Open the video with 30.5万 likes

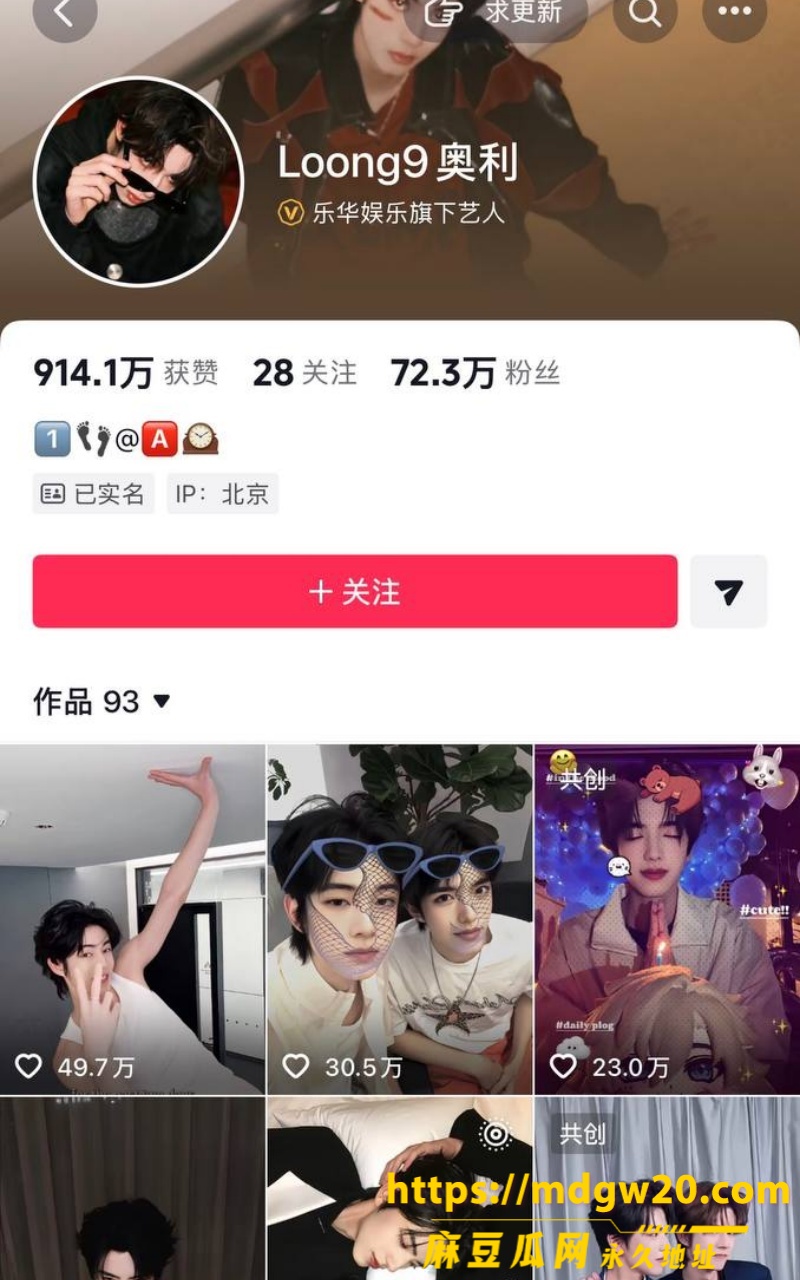400,919
